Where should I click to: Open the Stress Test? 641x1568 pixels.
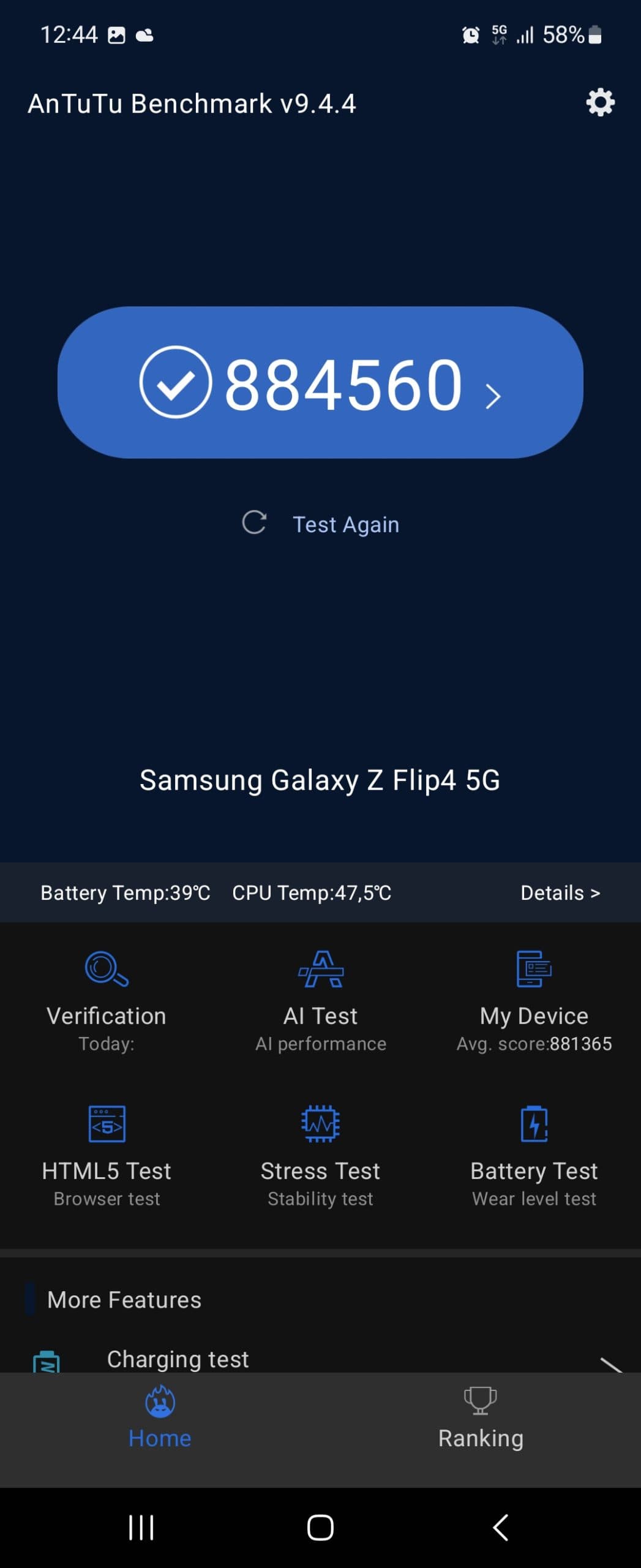coord(320,1154)
